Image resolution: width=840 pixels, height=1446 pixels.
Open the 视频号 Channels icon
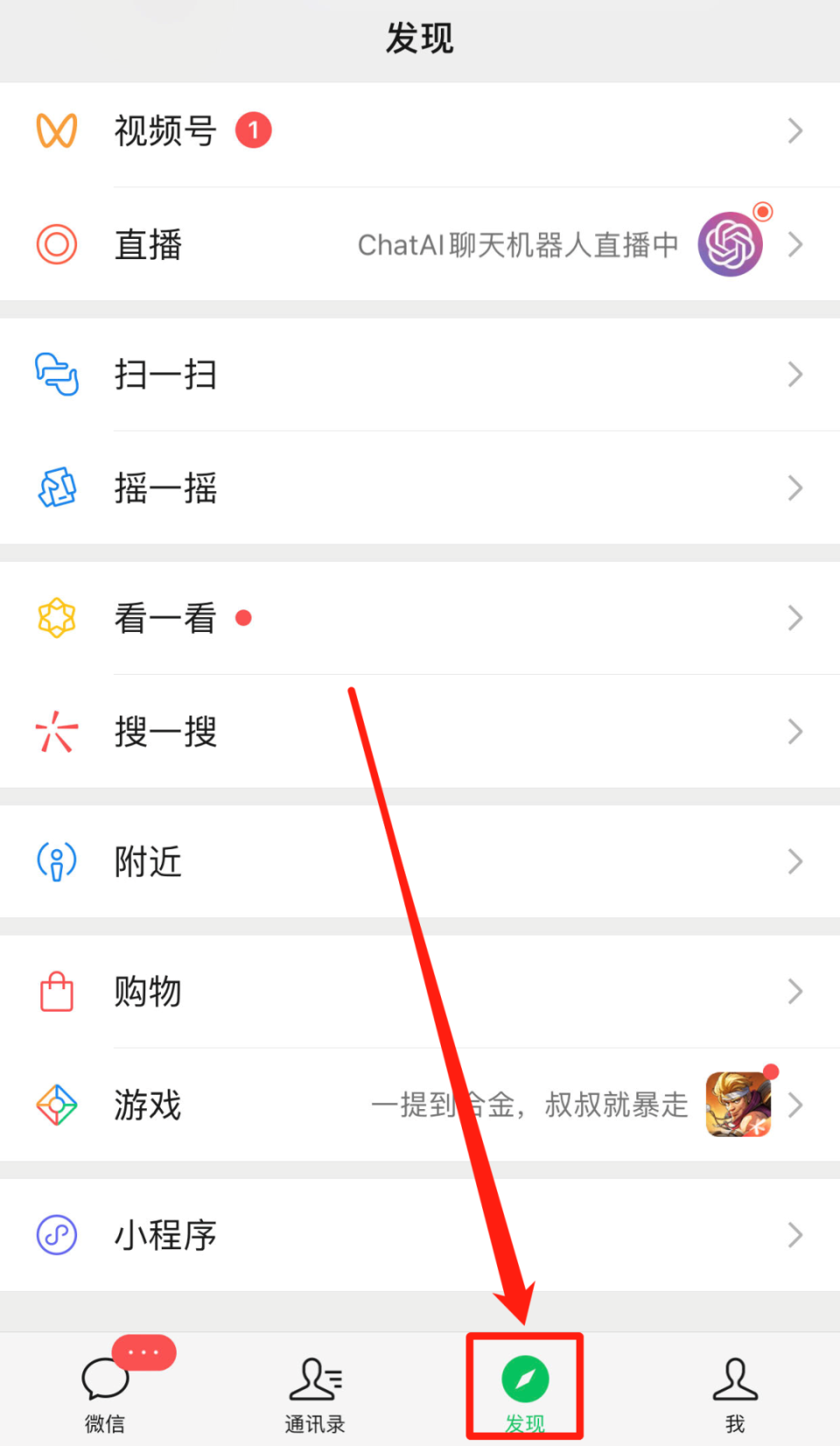pyautogui.click(x=56, y=130)
